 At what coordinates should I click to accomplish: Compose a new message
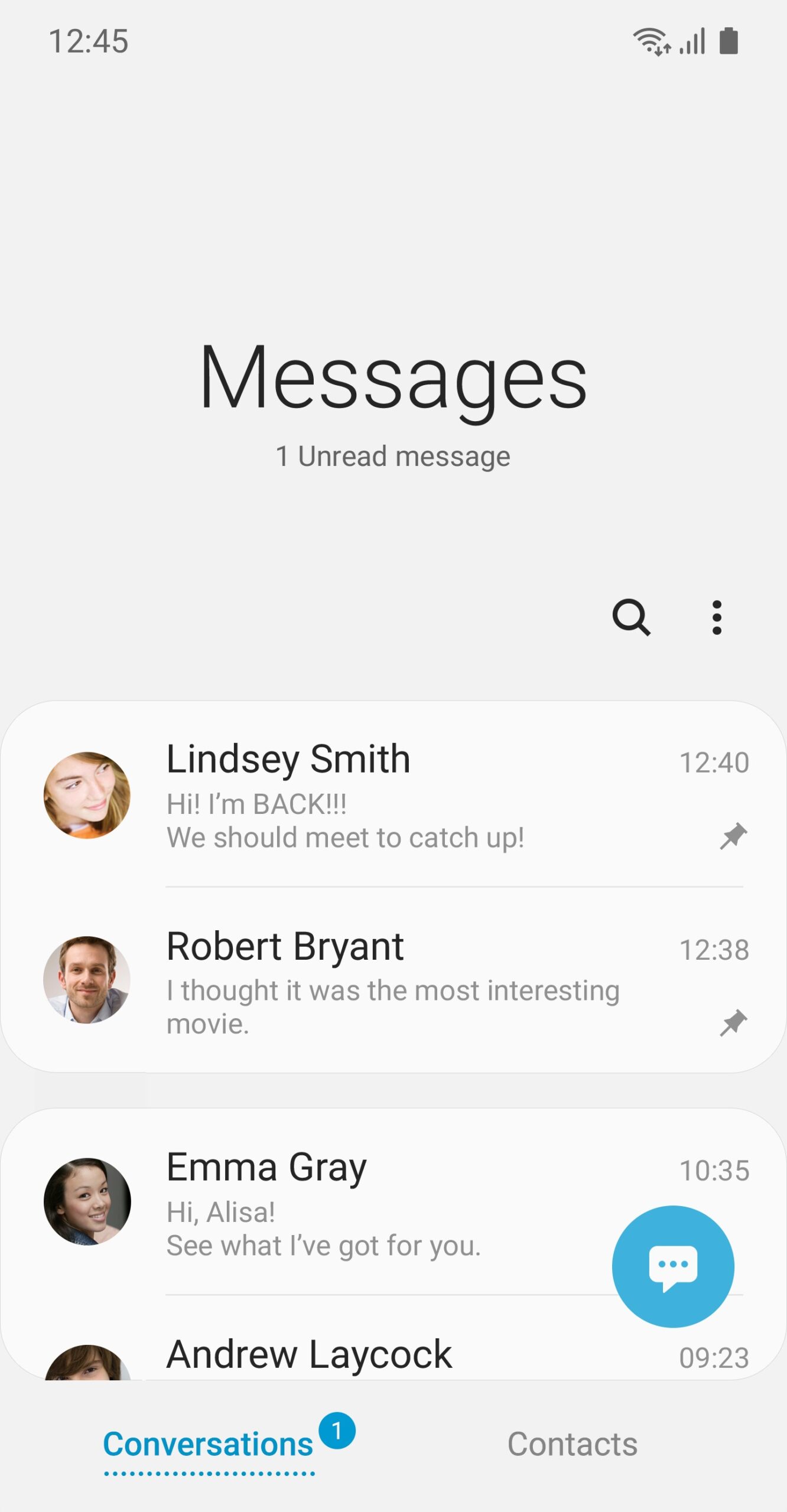(673, 1266)
